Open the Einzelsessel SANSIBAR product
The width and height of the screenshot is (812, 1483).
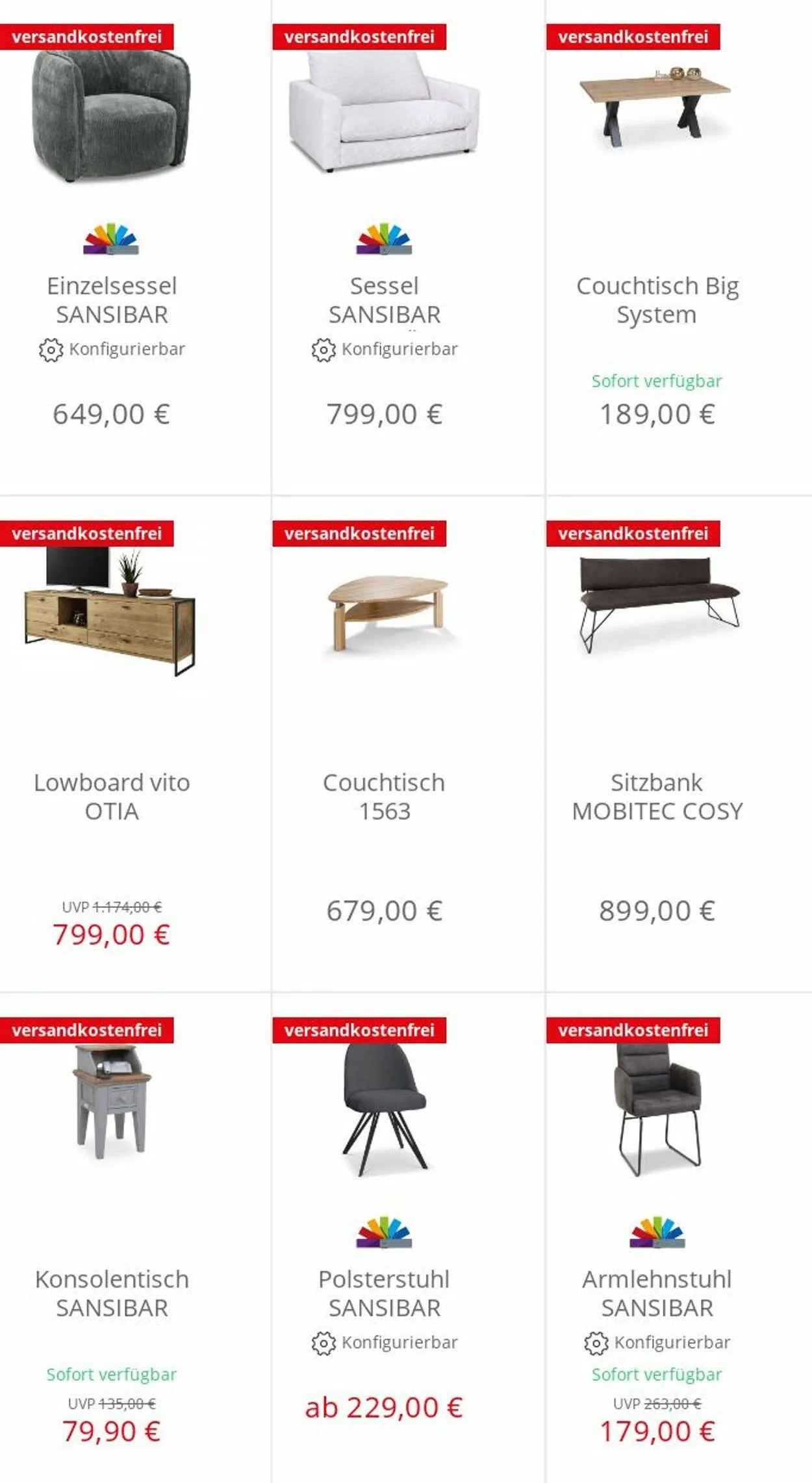(x=112, y=300)
